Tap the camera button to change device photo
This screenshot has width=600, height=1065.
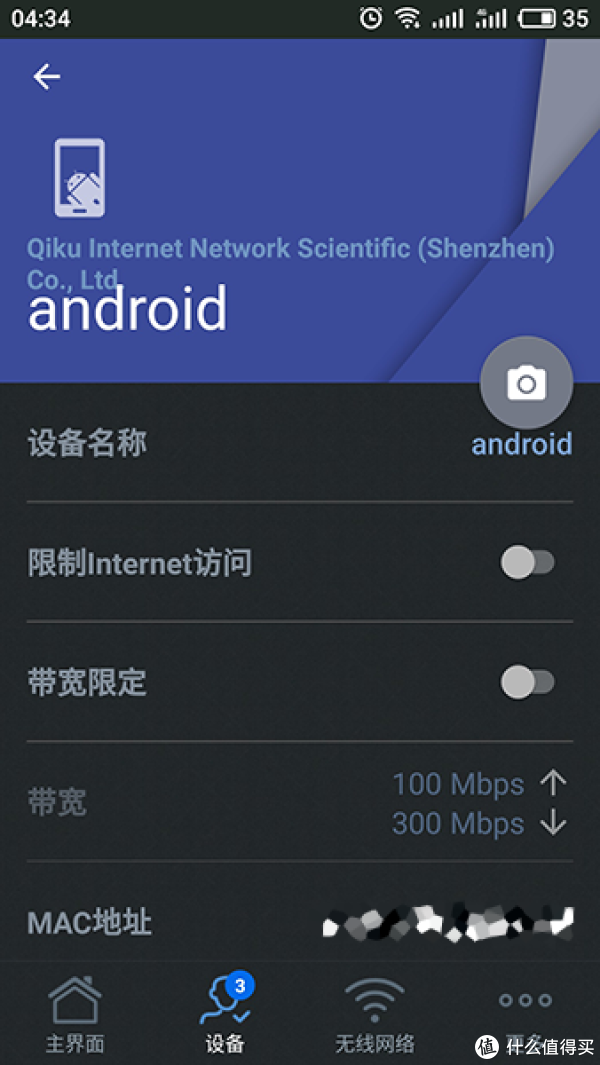[527, 383]
